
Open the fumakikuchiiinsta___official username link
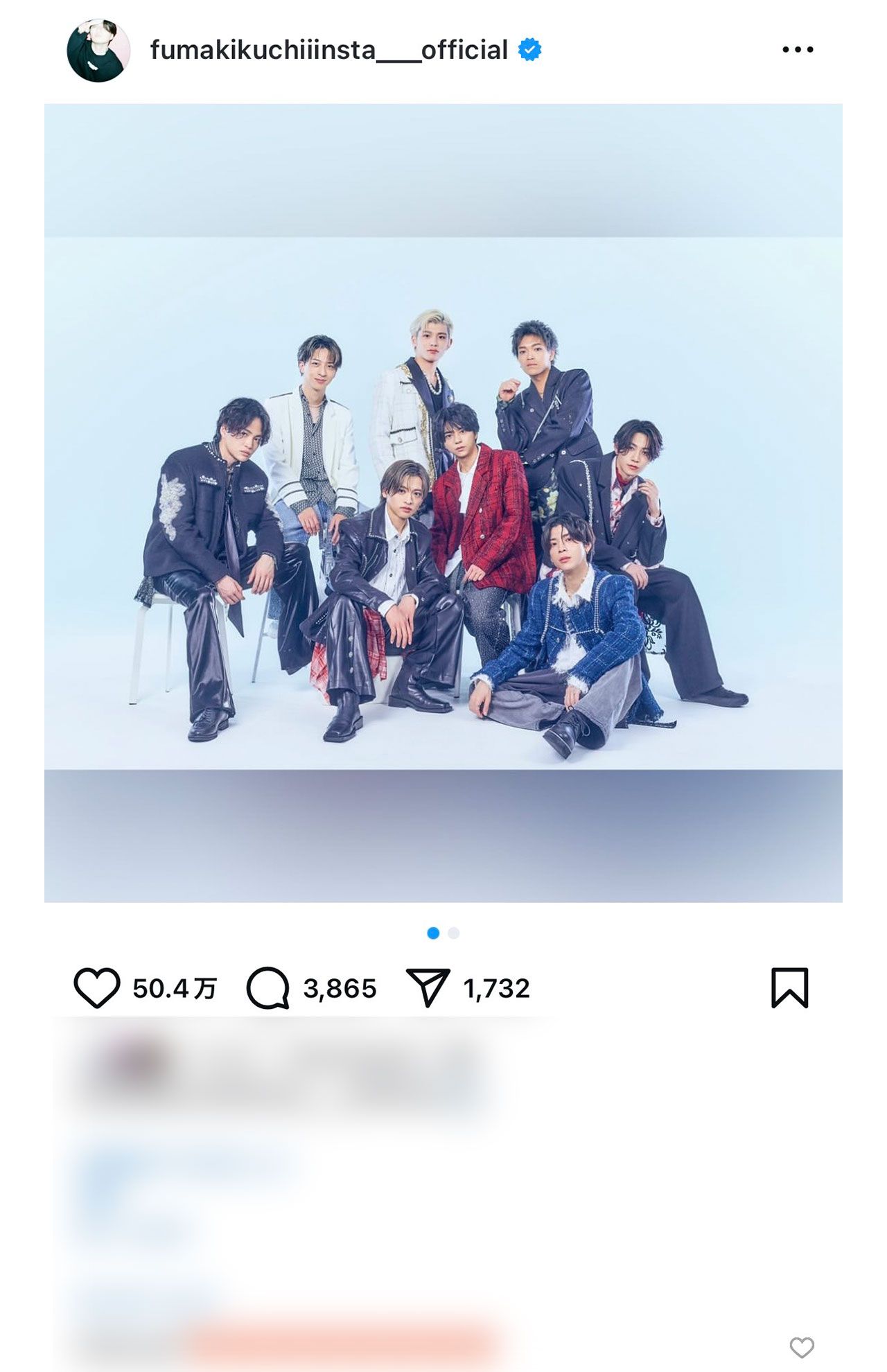(x=328, y=51)
